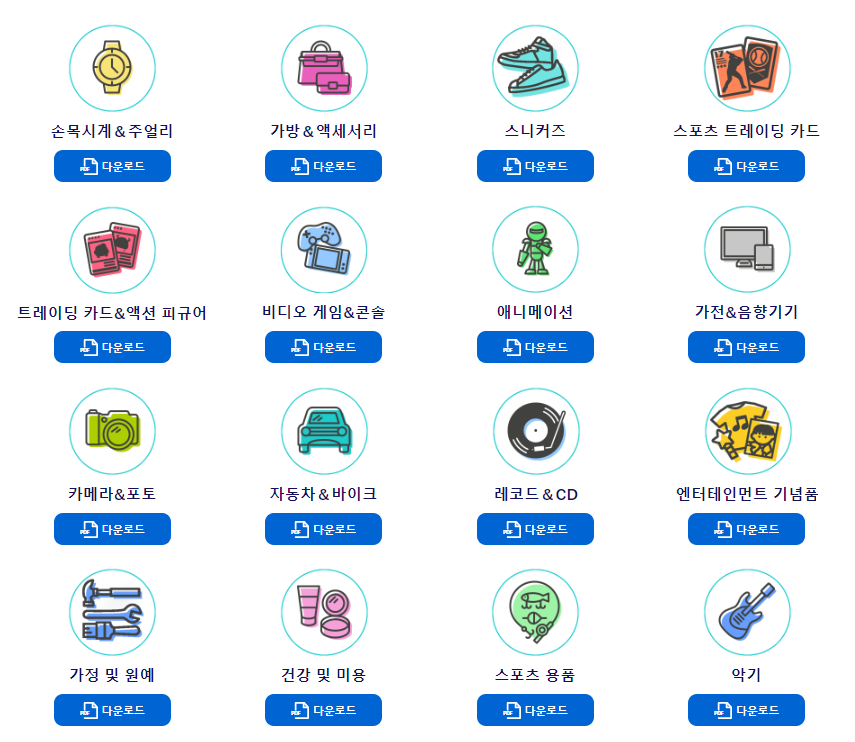
Task: Tap 다운로드 under 카메라&포토
Action: (112, 529)
